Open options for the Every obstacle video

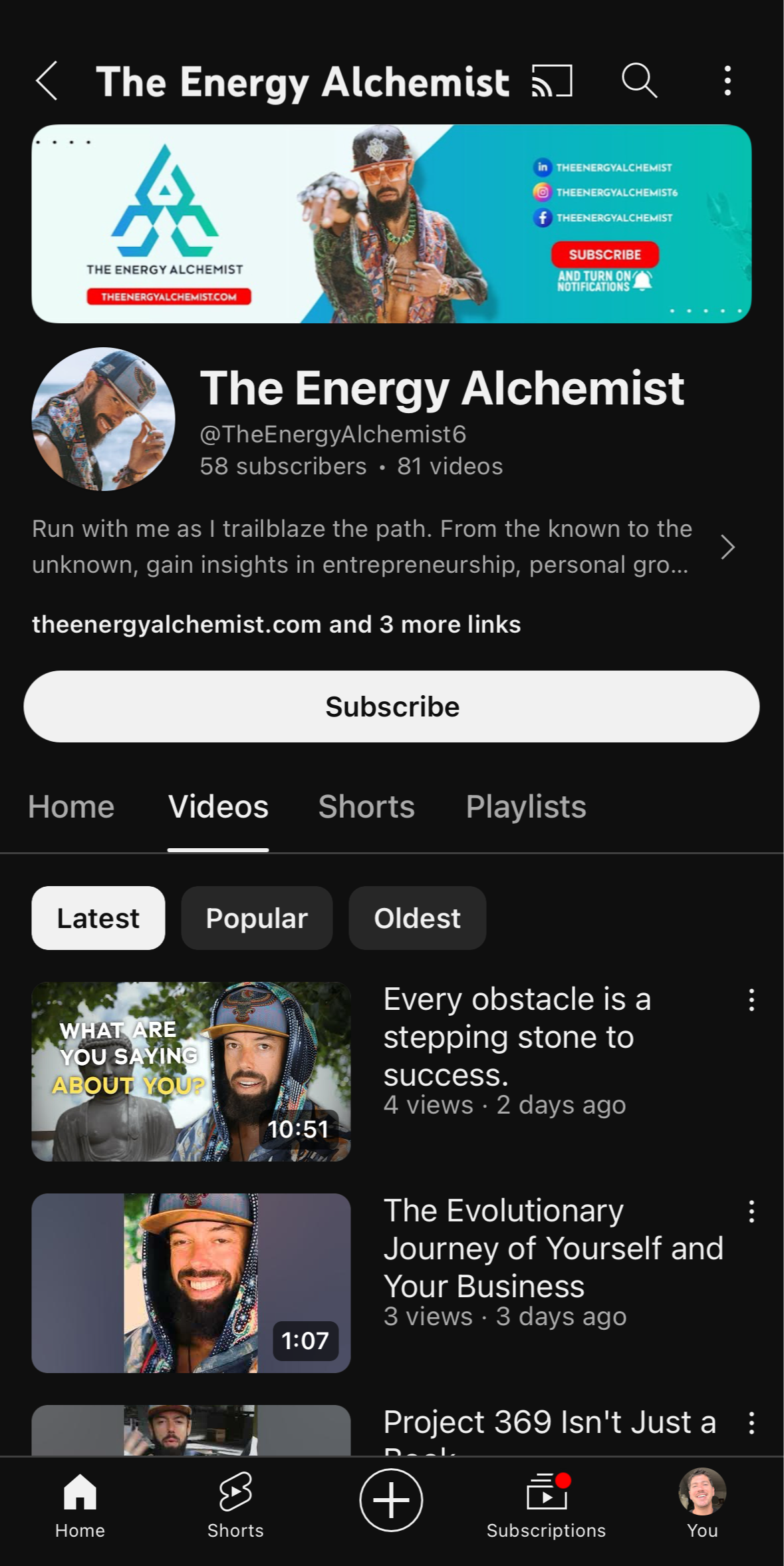pyautogui.click(x=751, y=1000)
